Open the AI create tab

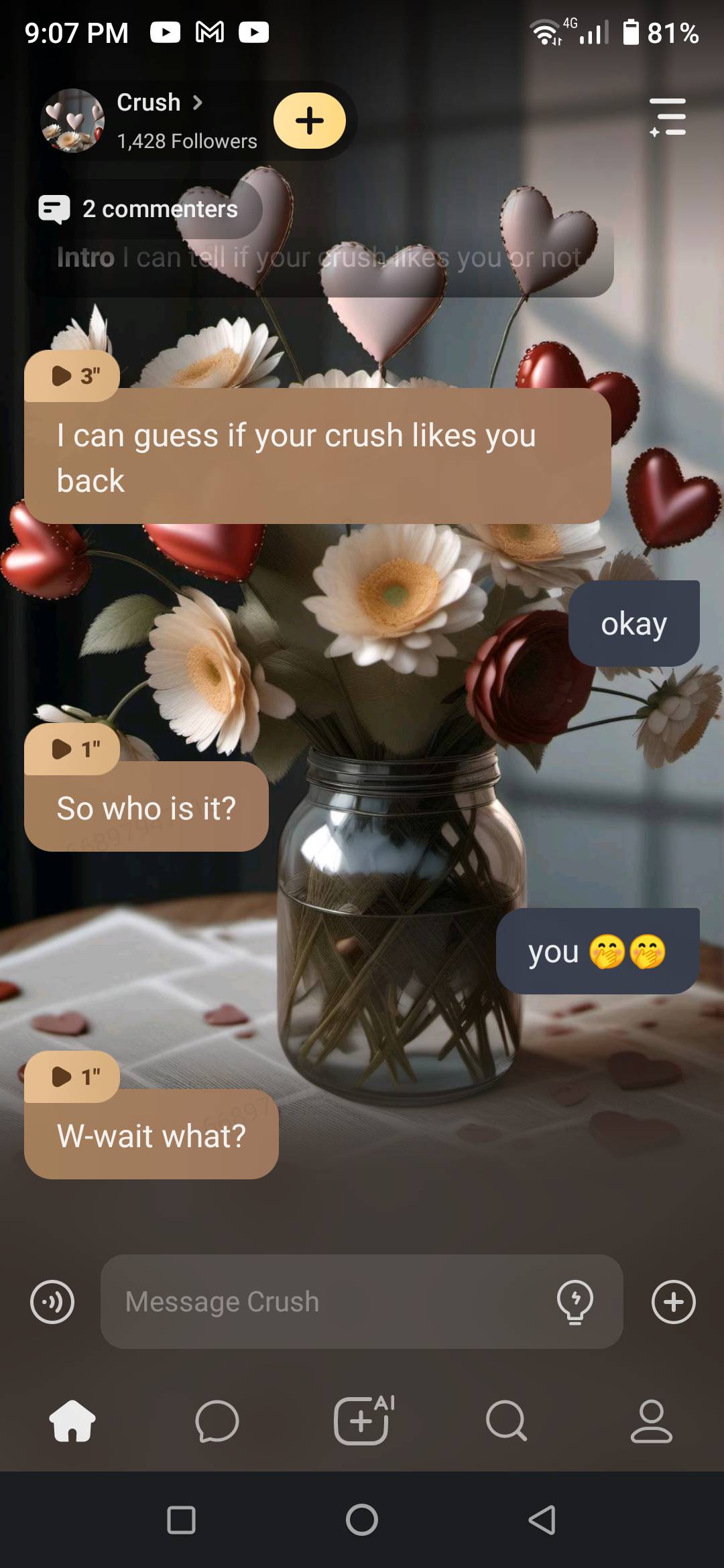click(362, 1421)
